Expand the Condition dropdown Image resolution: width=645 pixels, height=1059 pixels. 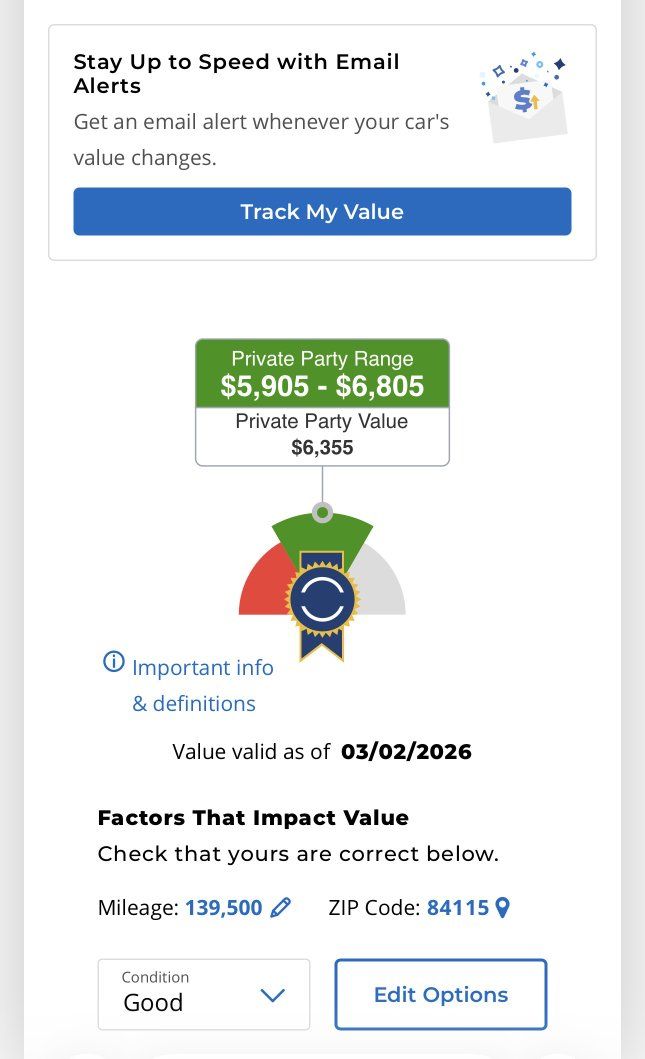point(204,994)
